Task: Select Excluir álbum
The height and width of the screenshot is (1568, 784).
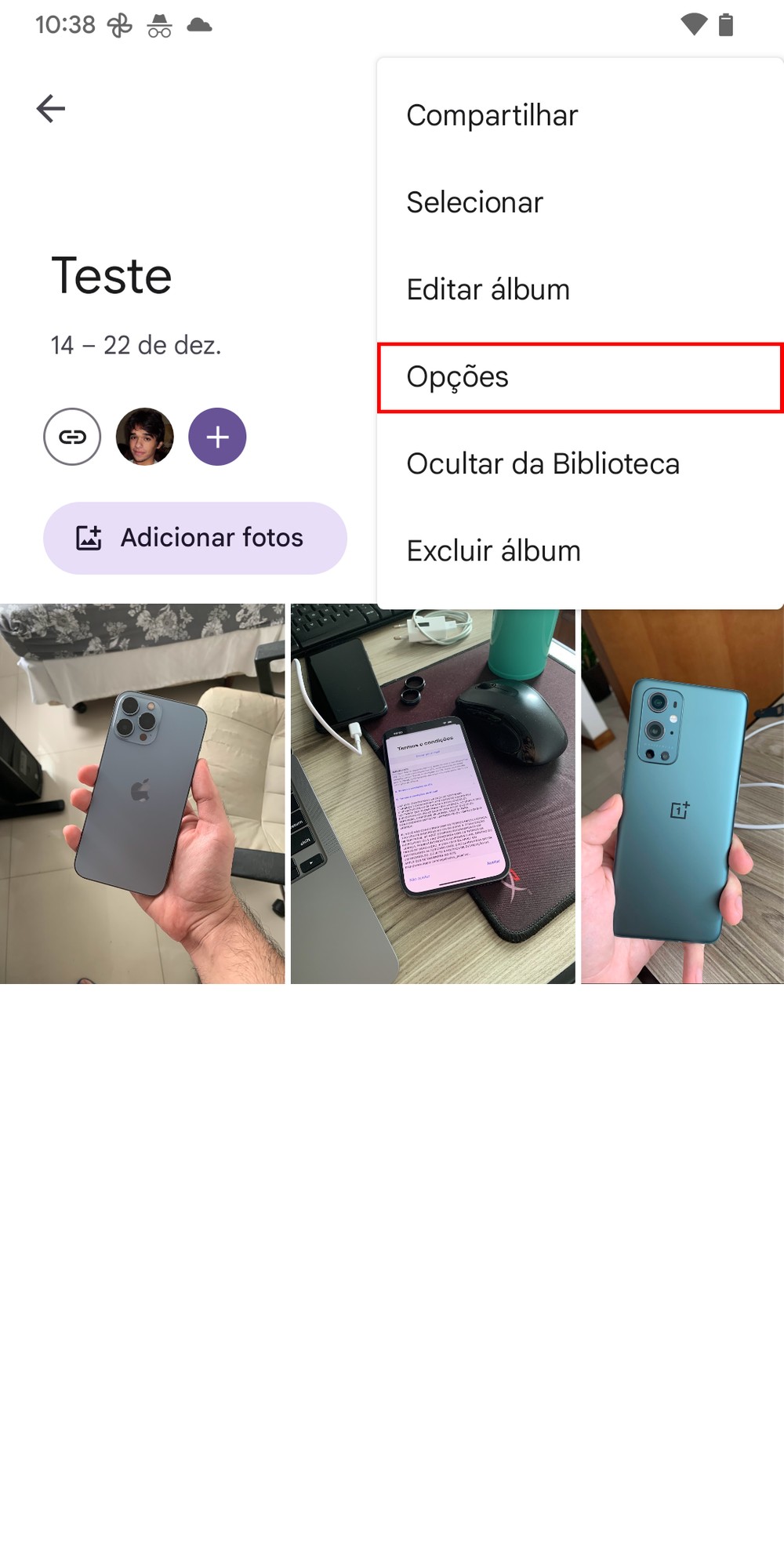Action: [493, 550]
